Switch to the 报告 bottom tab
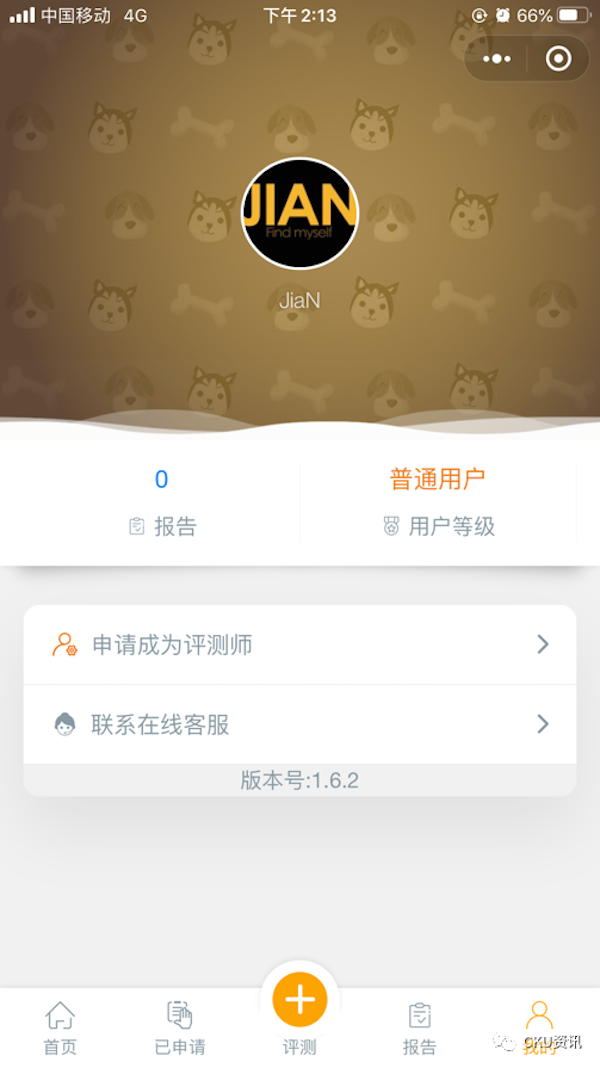 (x=420, y=1028)
